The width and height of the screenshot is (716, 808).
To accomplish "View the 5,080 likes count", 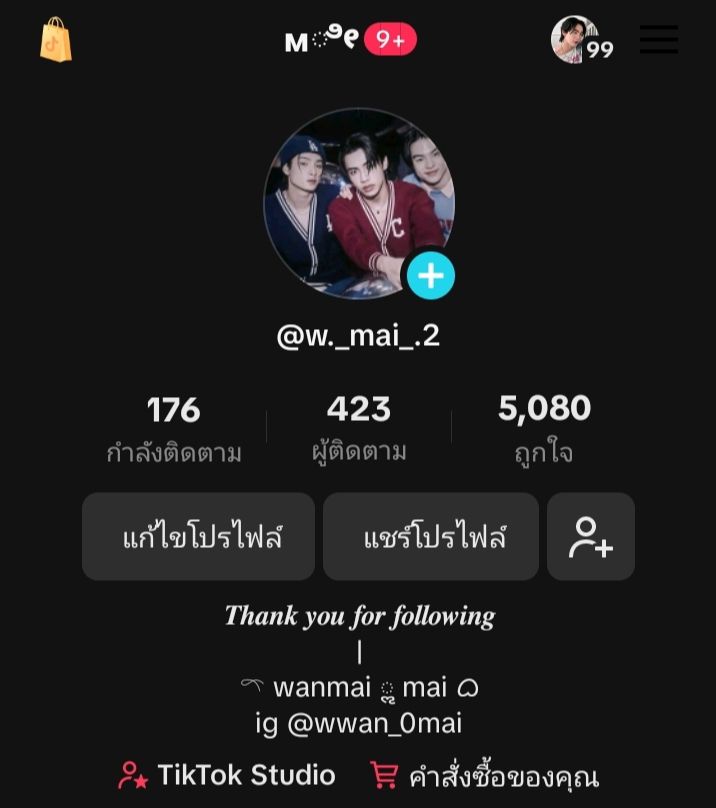I will click(544, 428).
